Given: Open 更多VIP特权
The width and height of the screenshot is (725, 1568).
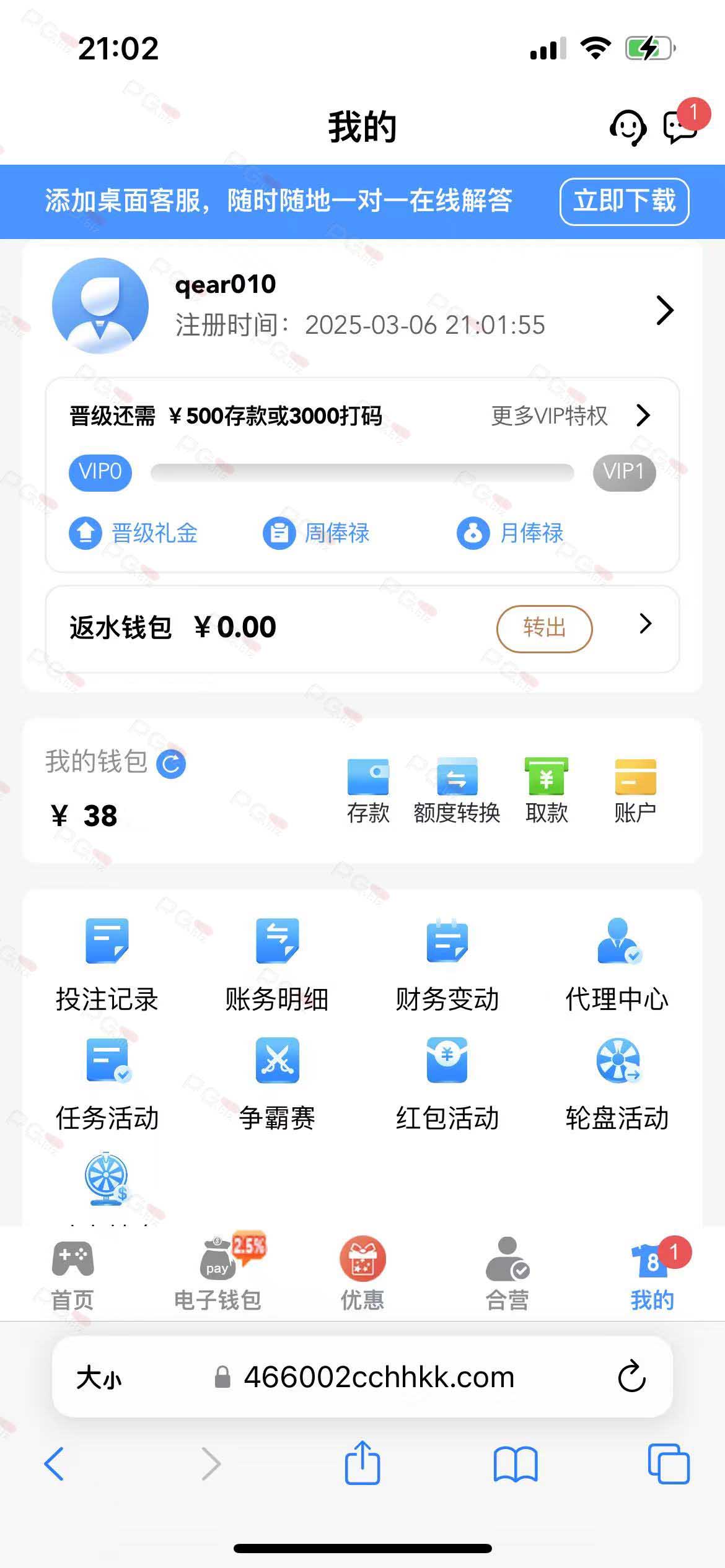Looking at the screenshot, I should 570,416.
